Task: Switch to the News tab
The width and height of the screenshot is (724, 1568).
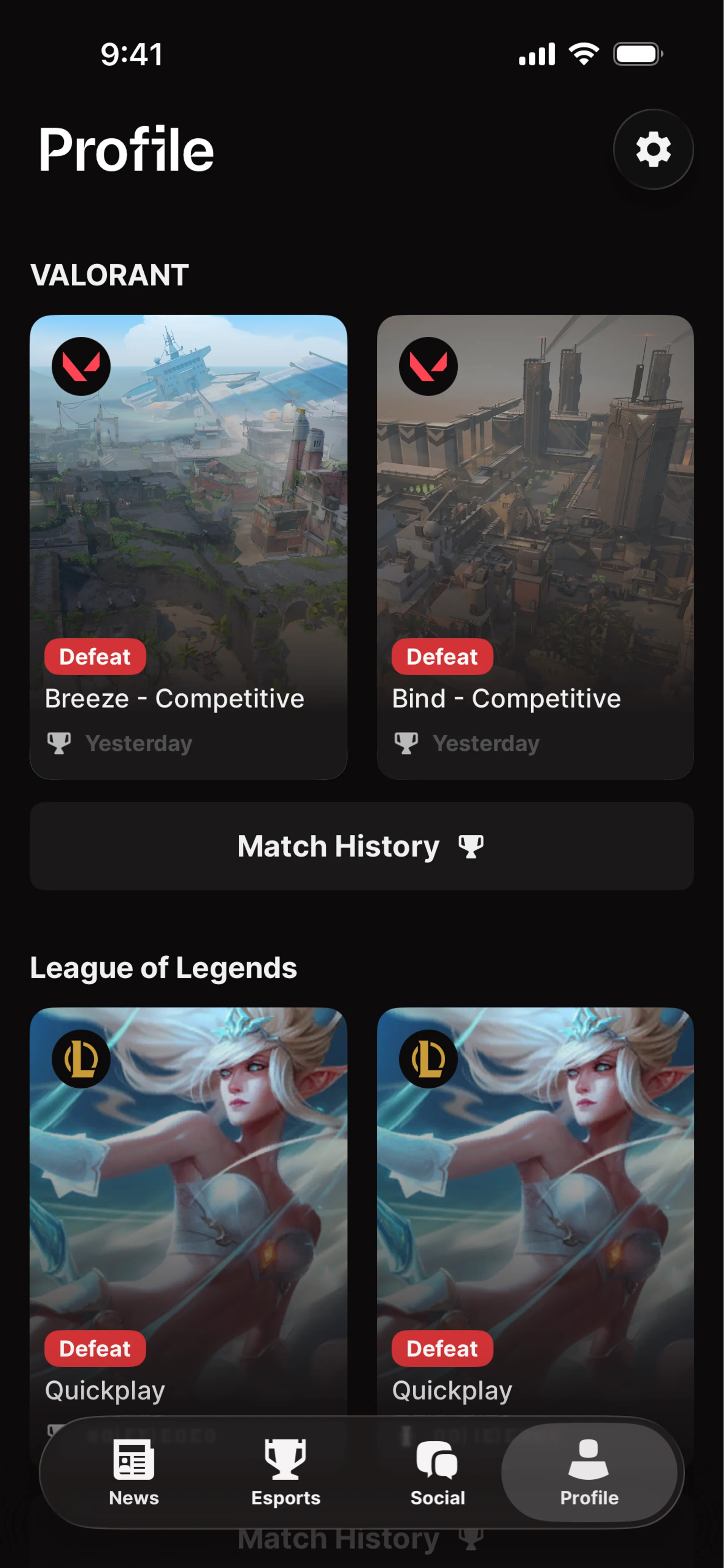Action: tap(133, 1472)
